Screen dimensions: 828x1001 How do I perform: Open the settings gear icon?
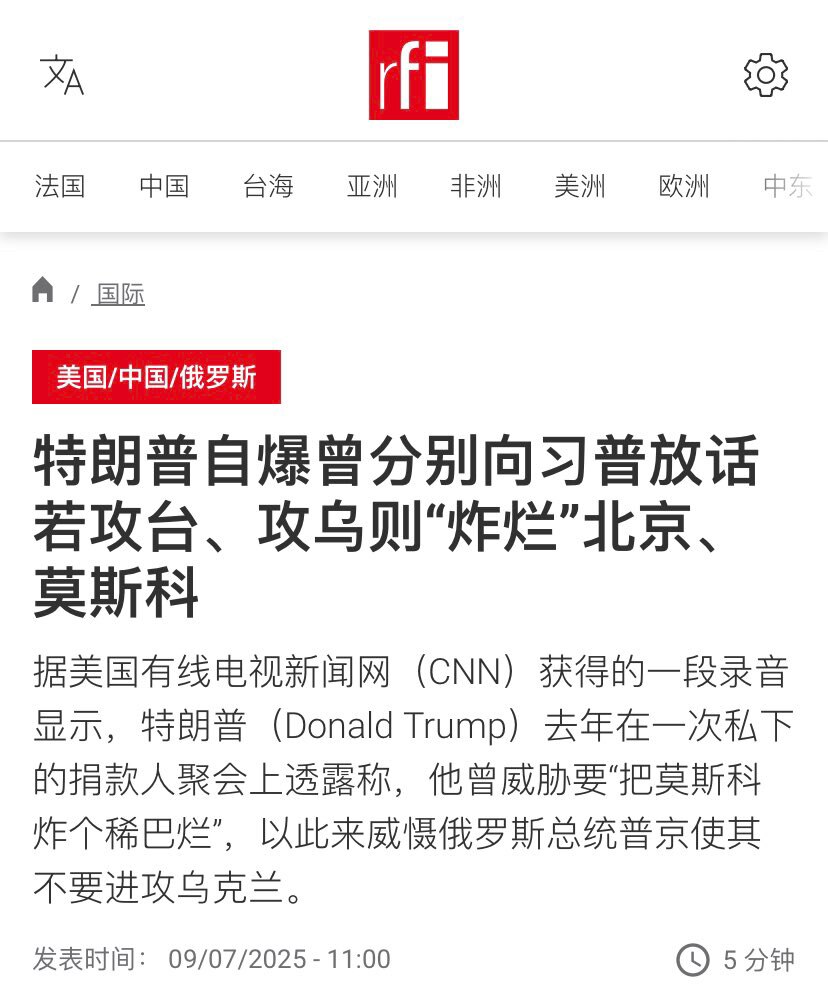(765, 75)
